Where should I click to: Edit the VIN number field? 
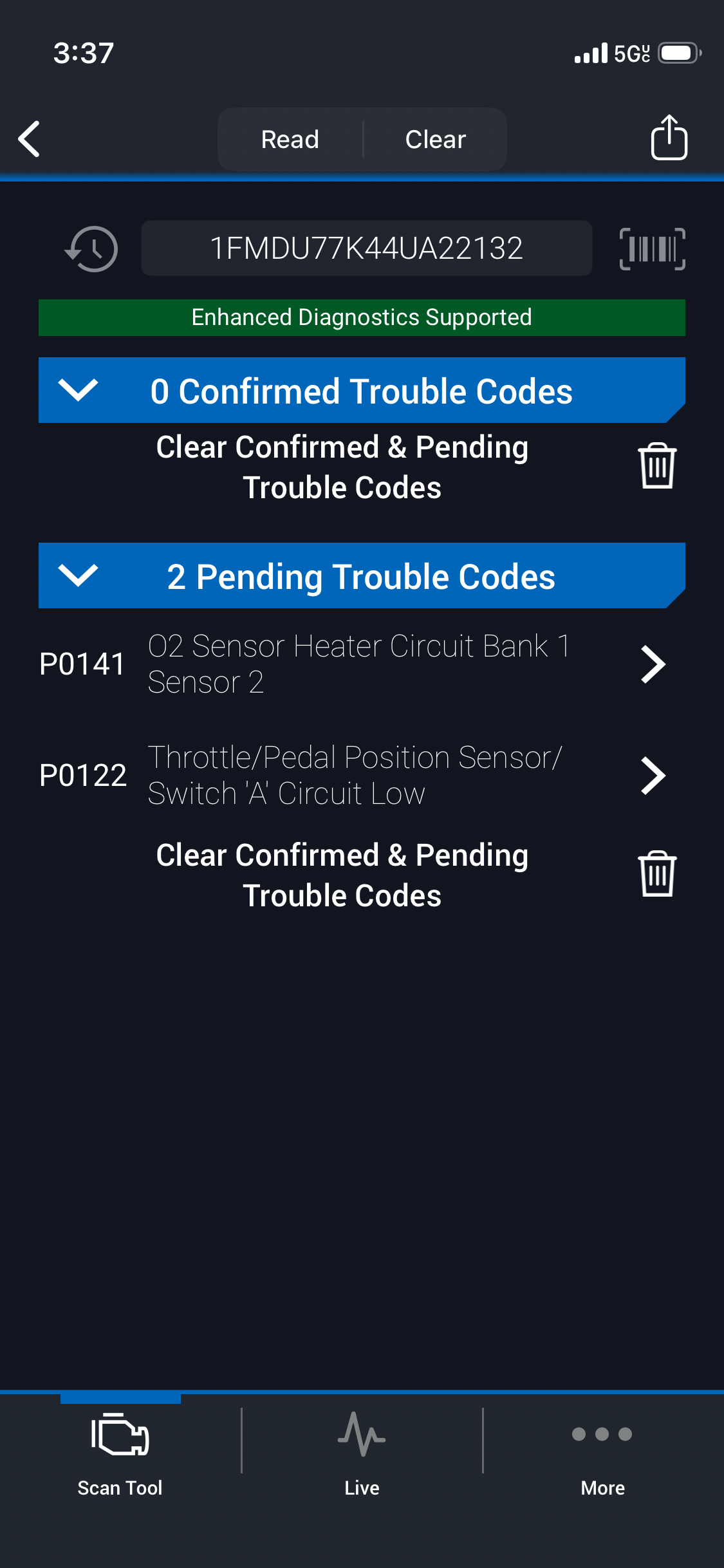(366, 248)
